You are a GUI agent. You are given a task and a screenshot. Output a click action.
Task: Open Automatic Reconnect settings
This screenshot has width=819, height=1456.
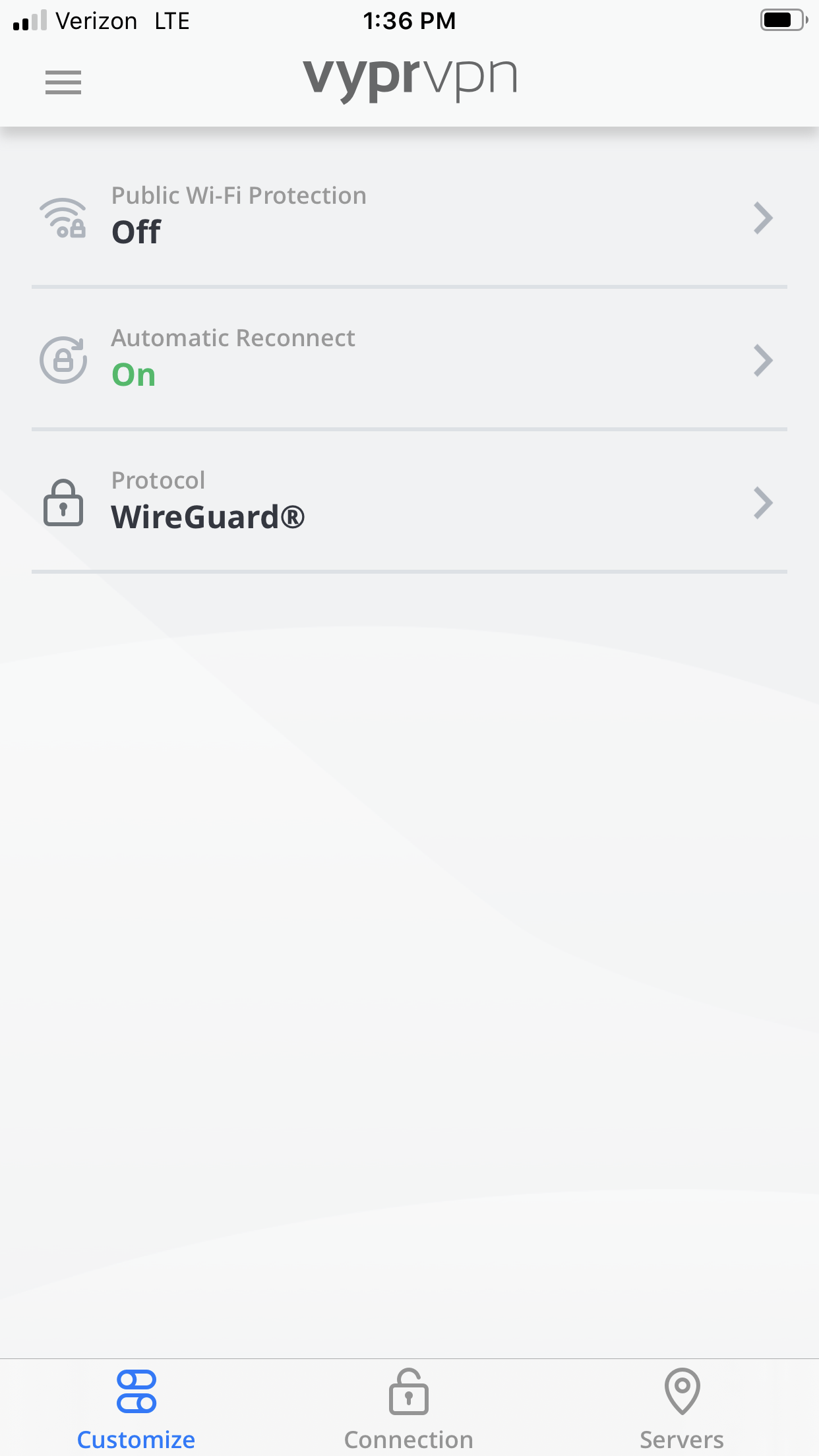tap(409, 359)
